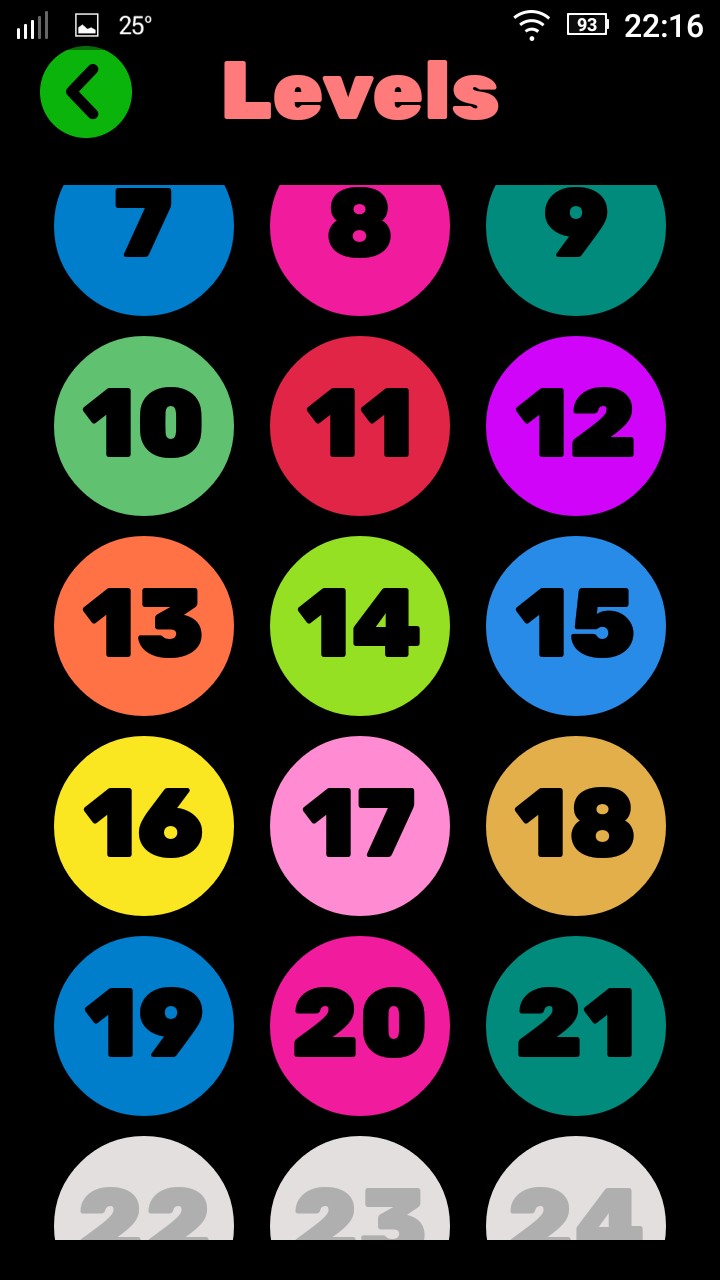Viewport: 720px width, 1280px height.
Task: Open level 16
Action: (x=144, y=826)
